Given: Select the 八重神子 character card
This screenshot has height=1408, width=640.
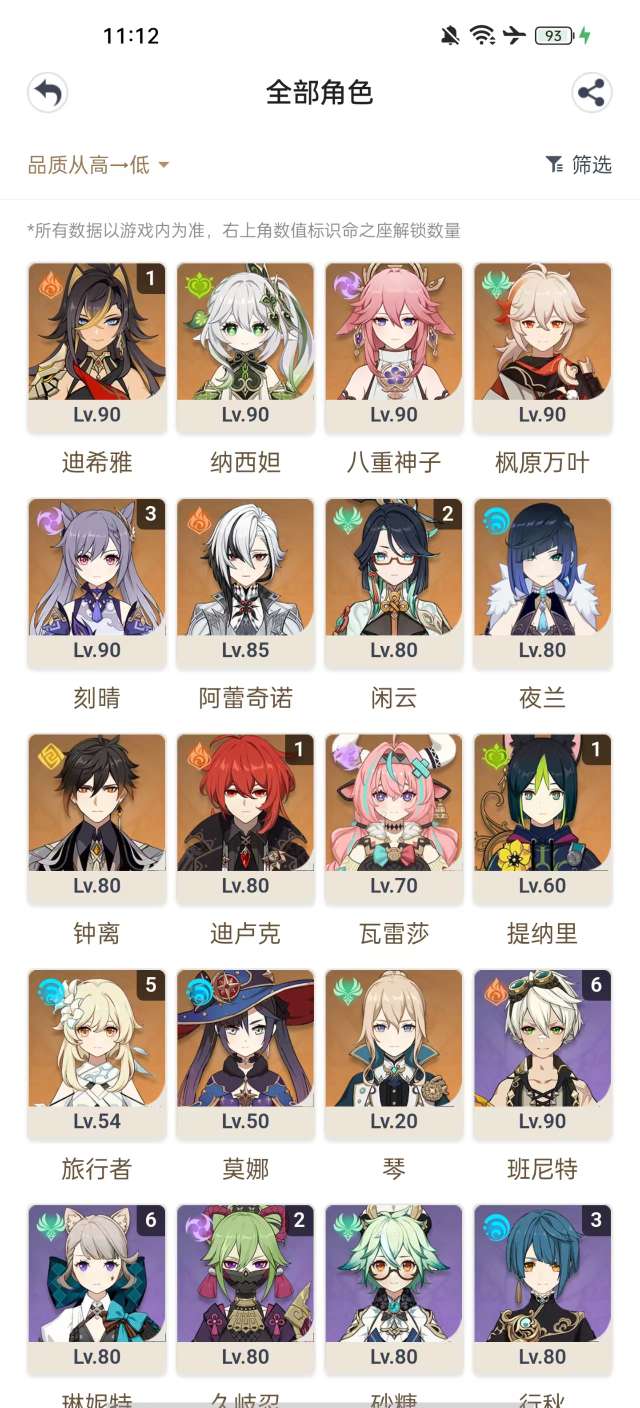Looking at the screenshot, I should [393, 347].
